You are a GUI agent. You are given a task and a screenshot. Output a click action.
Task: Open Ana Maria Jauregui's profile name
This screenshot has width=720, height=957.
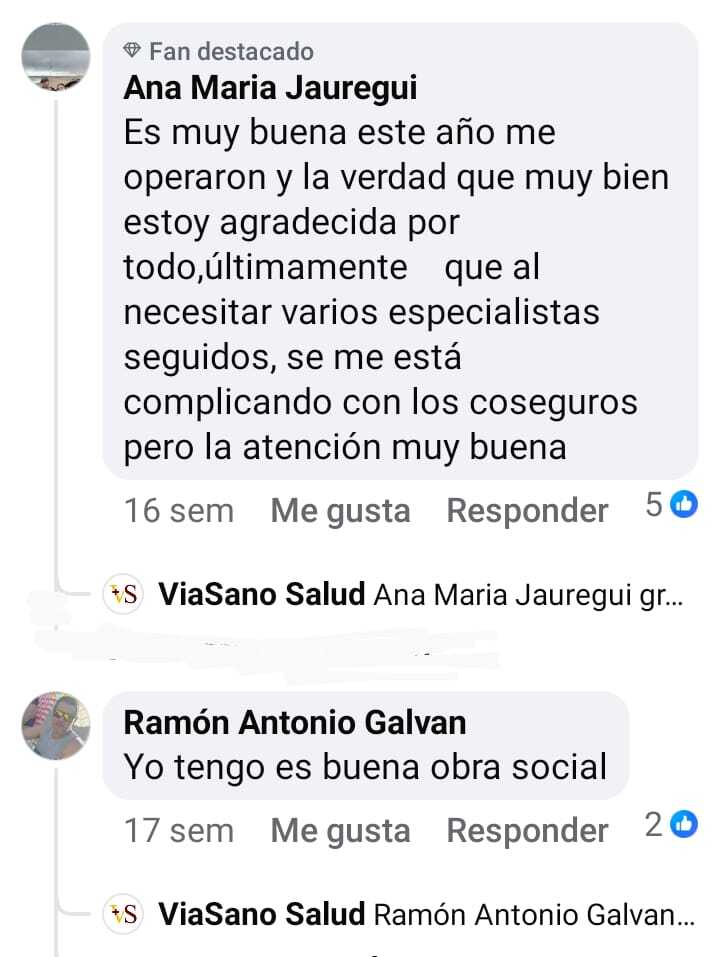[x=270, y=88]
